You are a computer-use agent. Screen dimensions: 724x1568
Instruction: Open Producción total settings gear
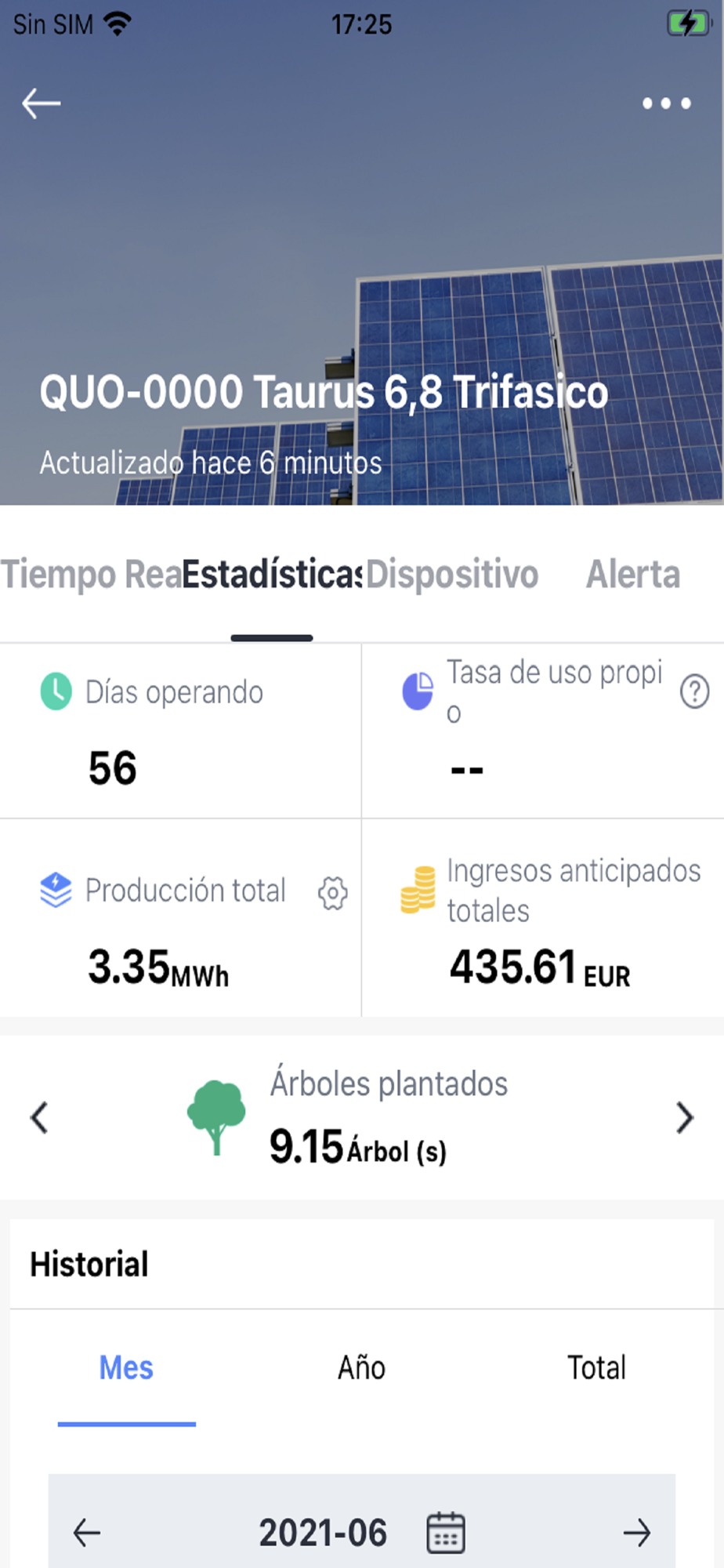tap(333, 893)
